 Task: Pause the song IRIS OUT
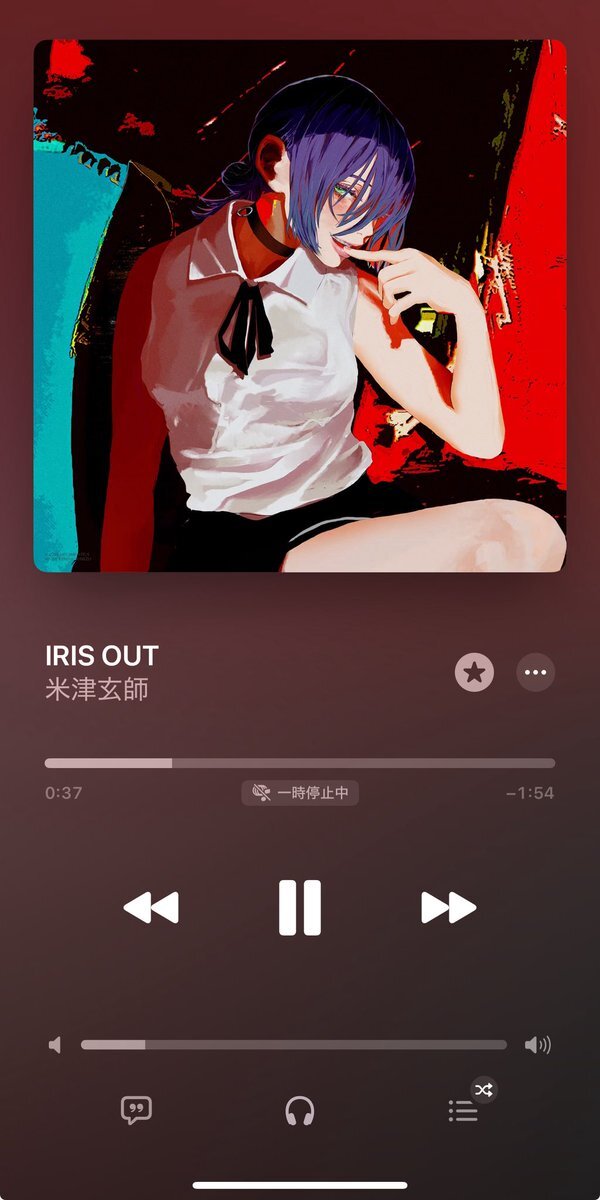(x=300, y=908)
